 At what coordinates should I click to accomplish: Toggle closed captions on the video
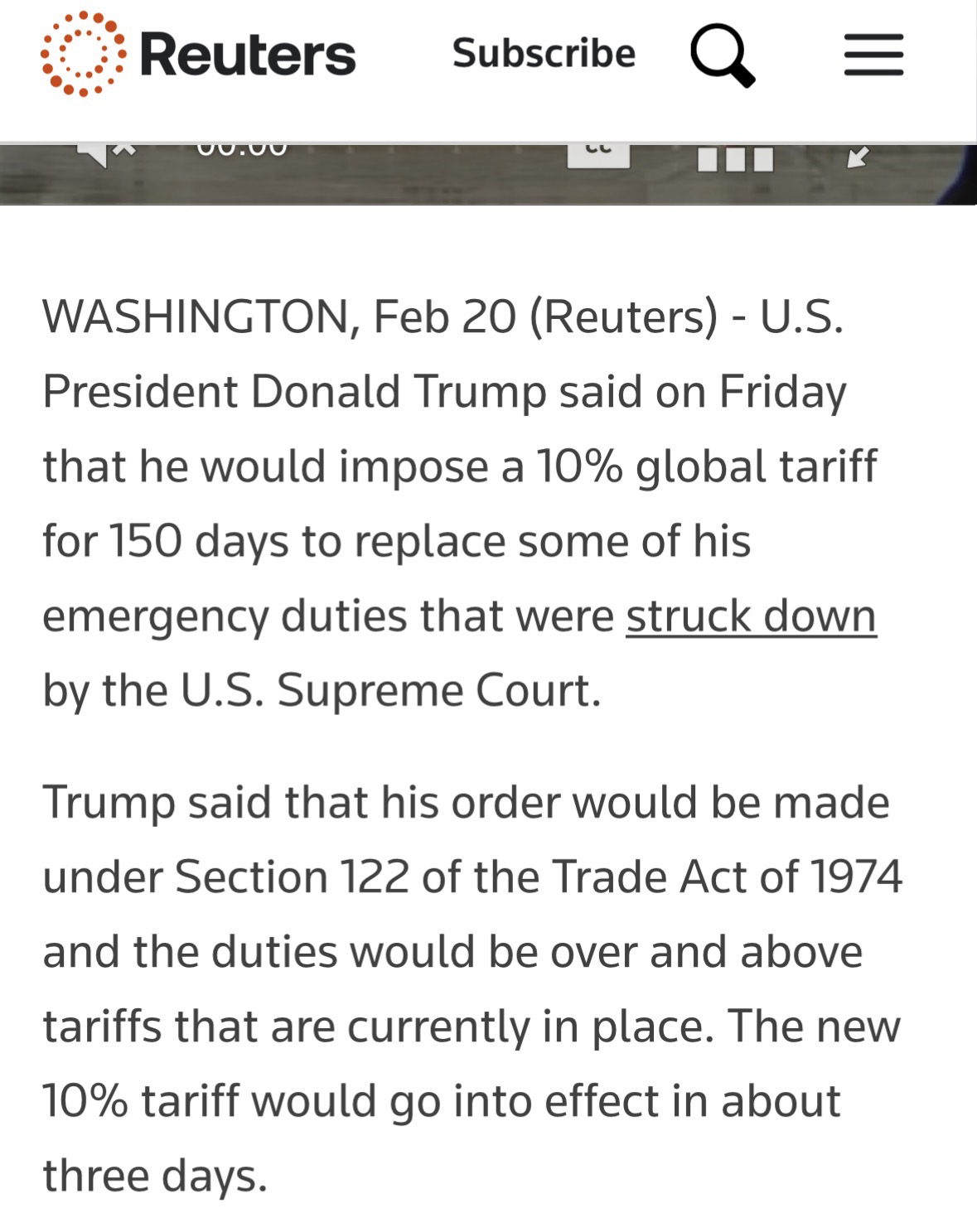click(598, 154)
